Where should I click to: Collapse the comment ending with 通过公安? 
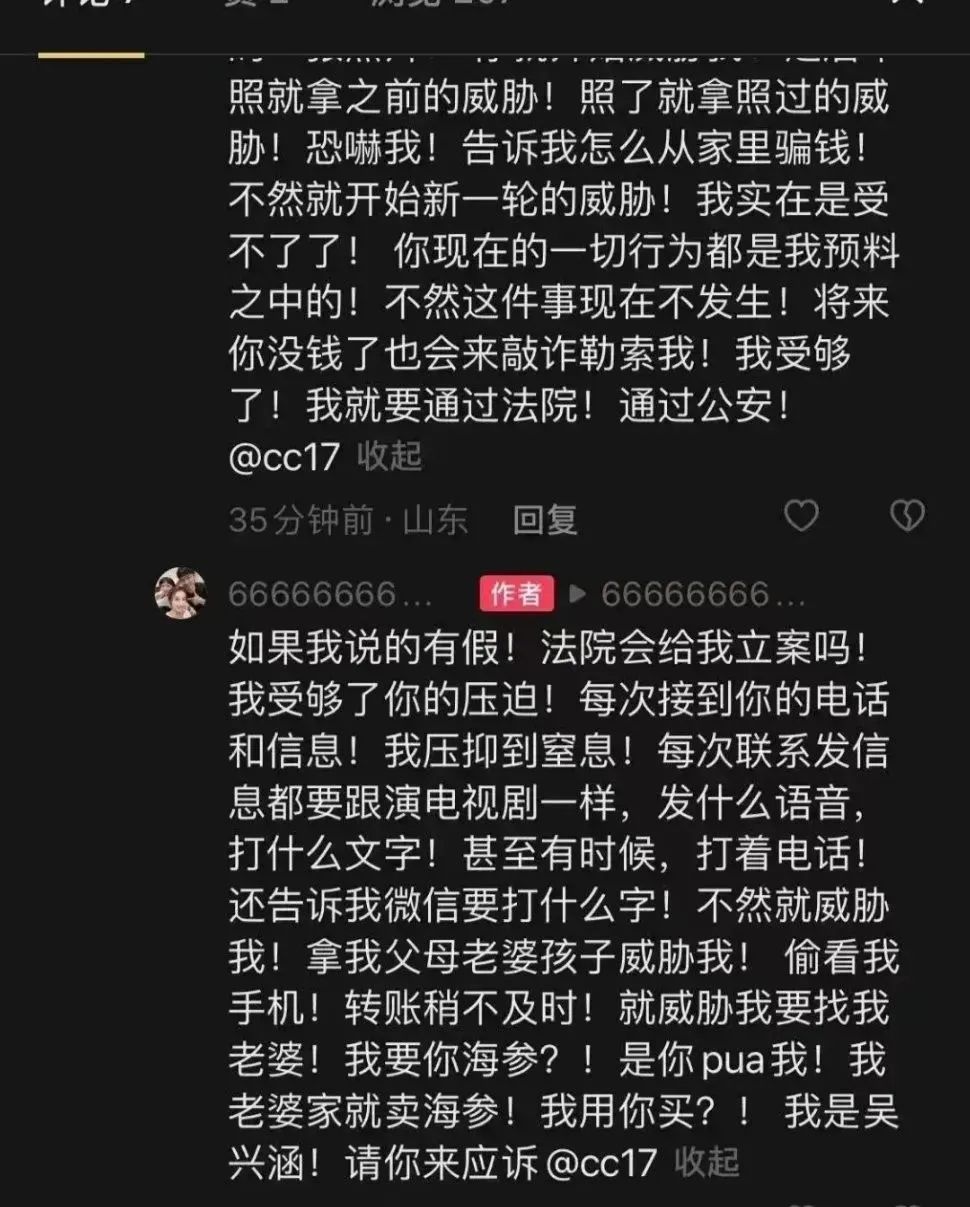(x=390, y=456)
